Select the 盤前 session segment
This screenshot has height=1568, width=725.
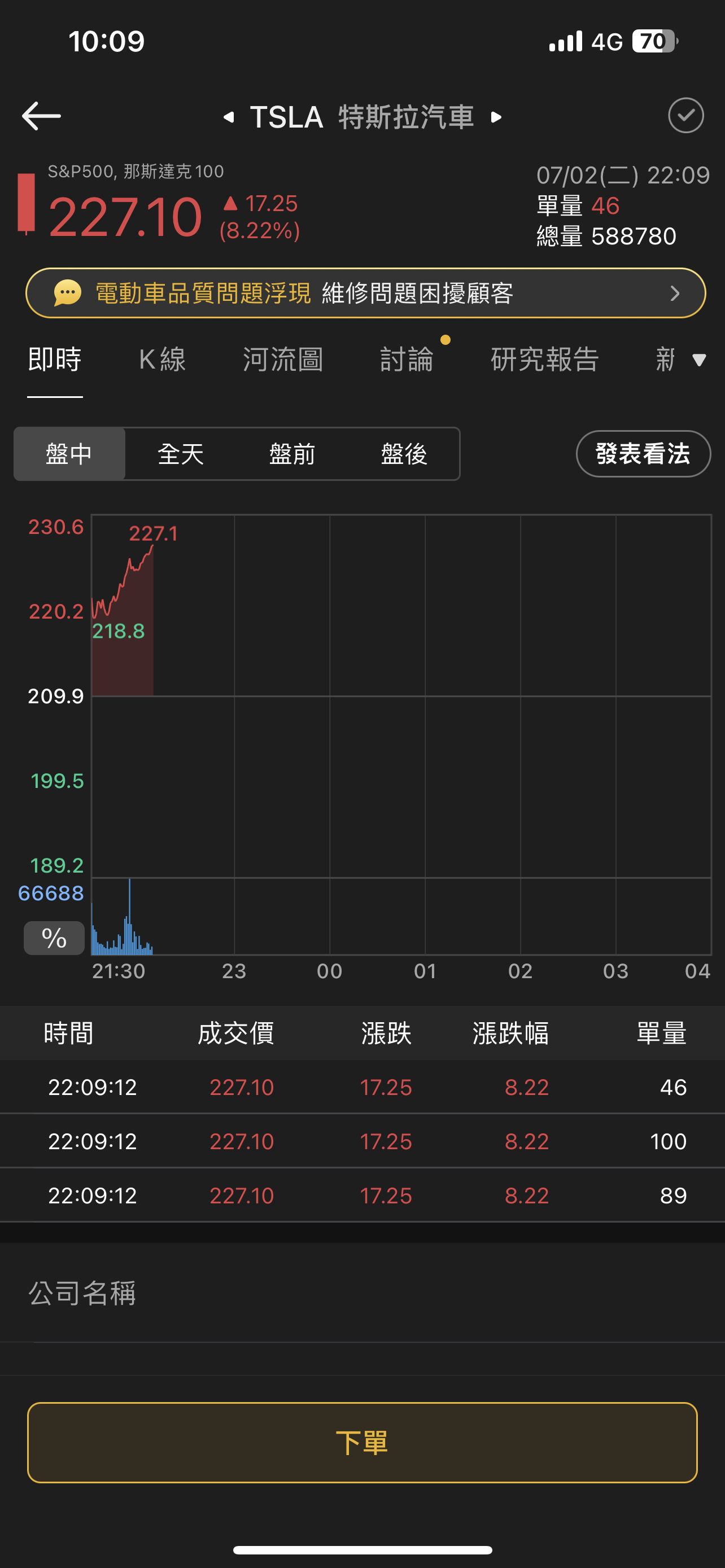(292, 454)
